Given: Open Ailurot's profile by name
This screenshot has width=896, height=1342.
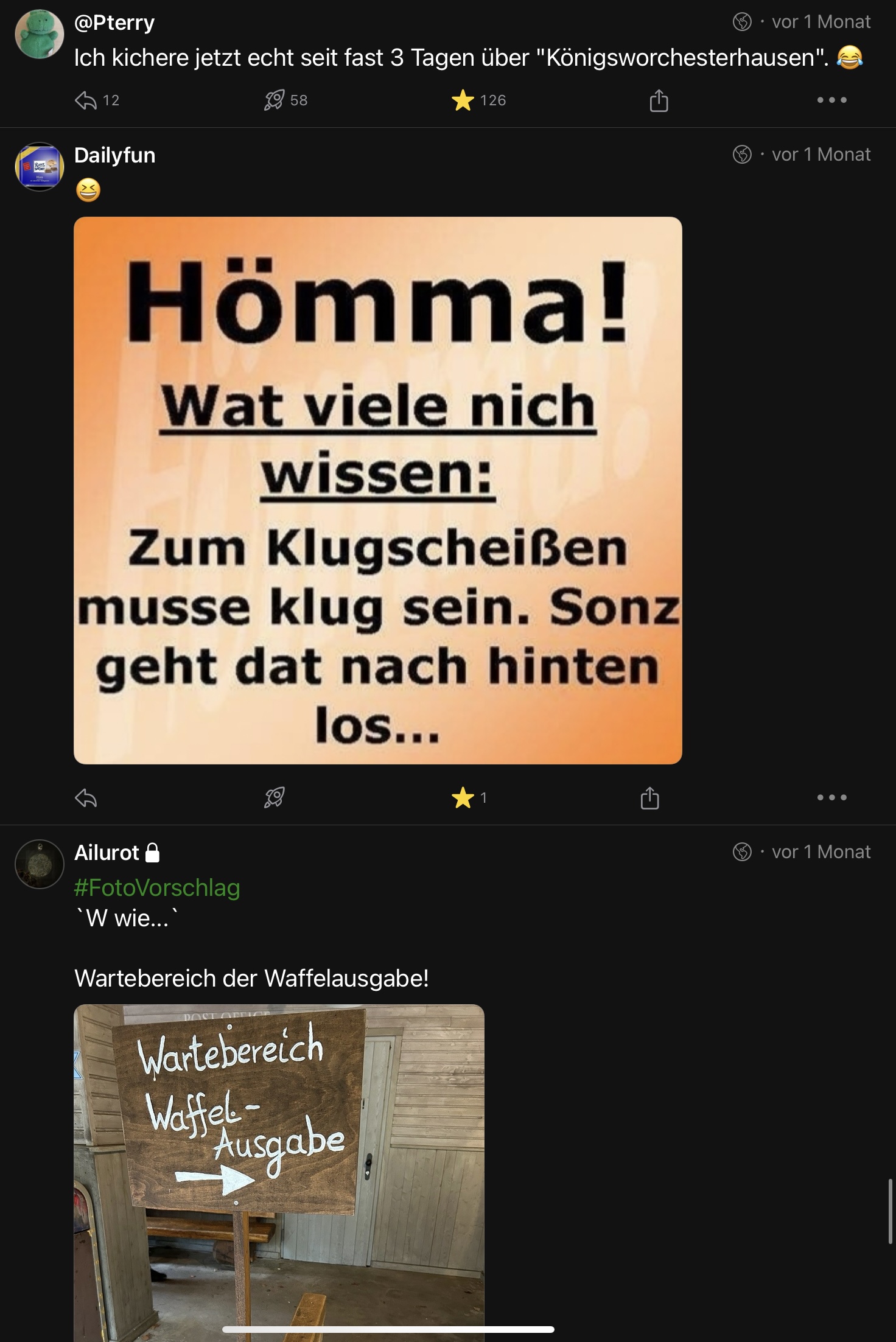Looking at the screenshot, I should click(107, 852).
